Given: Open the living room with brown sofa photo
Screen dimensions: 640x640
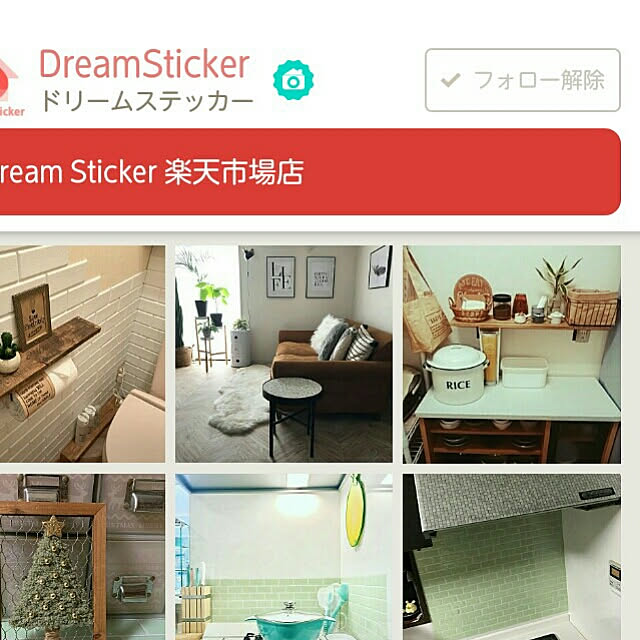Looking at the screenshot, I should 284,354.
